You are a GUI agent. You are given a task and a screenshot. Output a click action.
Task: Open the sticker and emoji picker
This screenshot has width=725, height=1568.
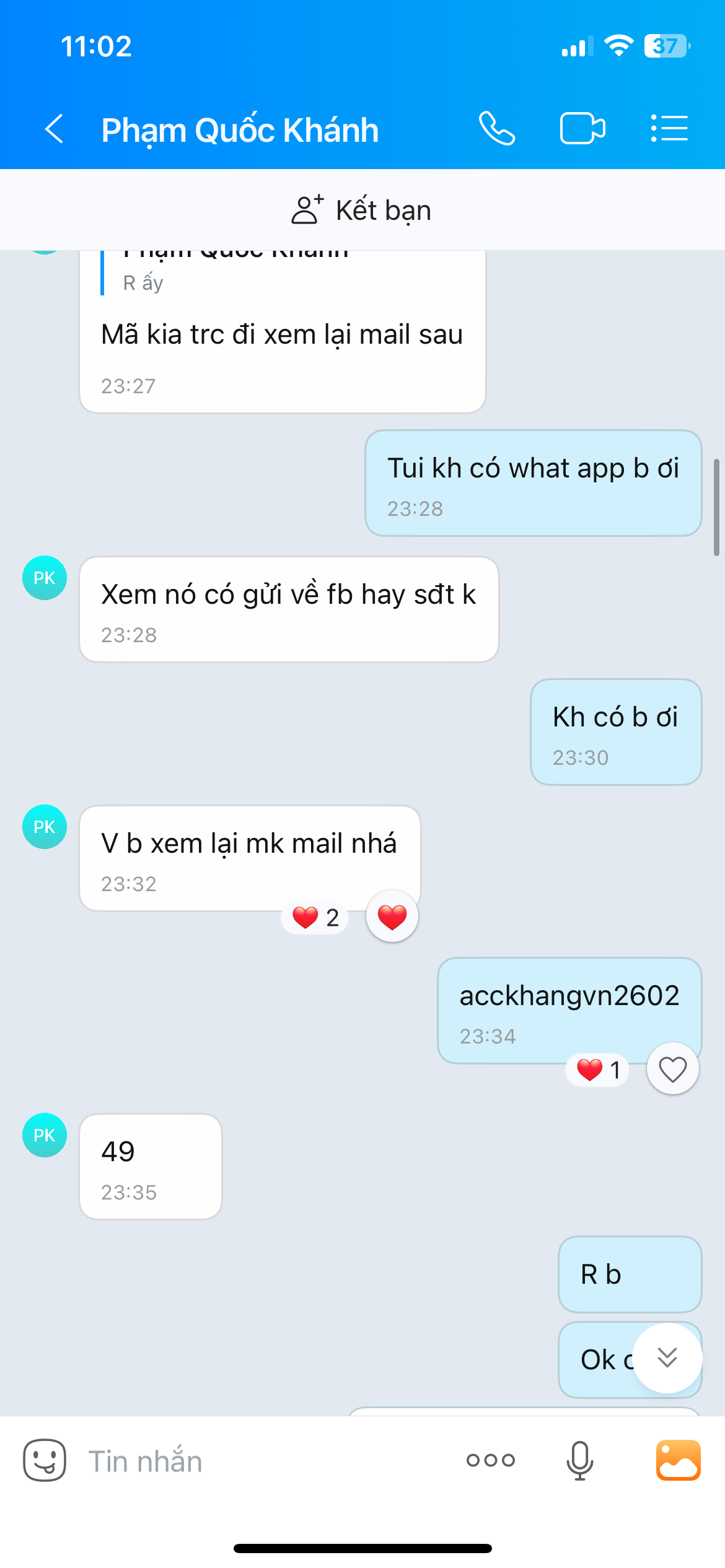45,1460
